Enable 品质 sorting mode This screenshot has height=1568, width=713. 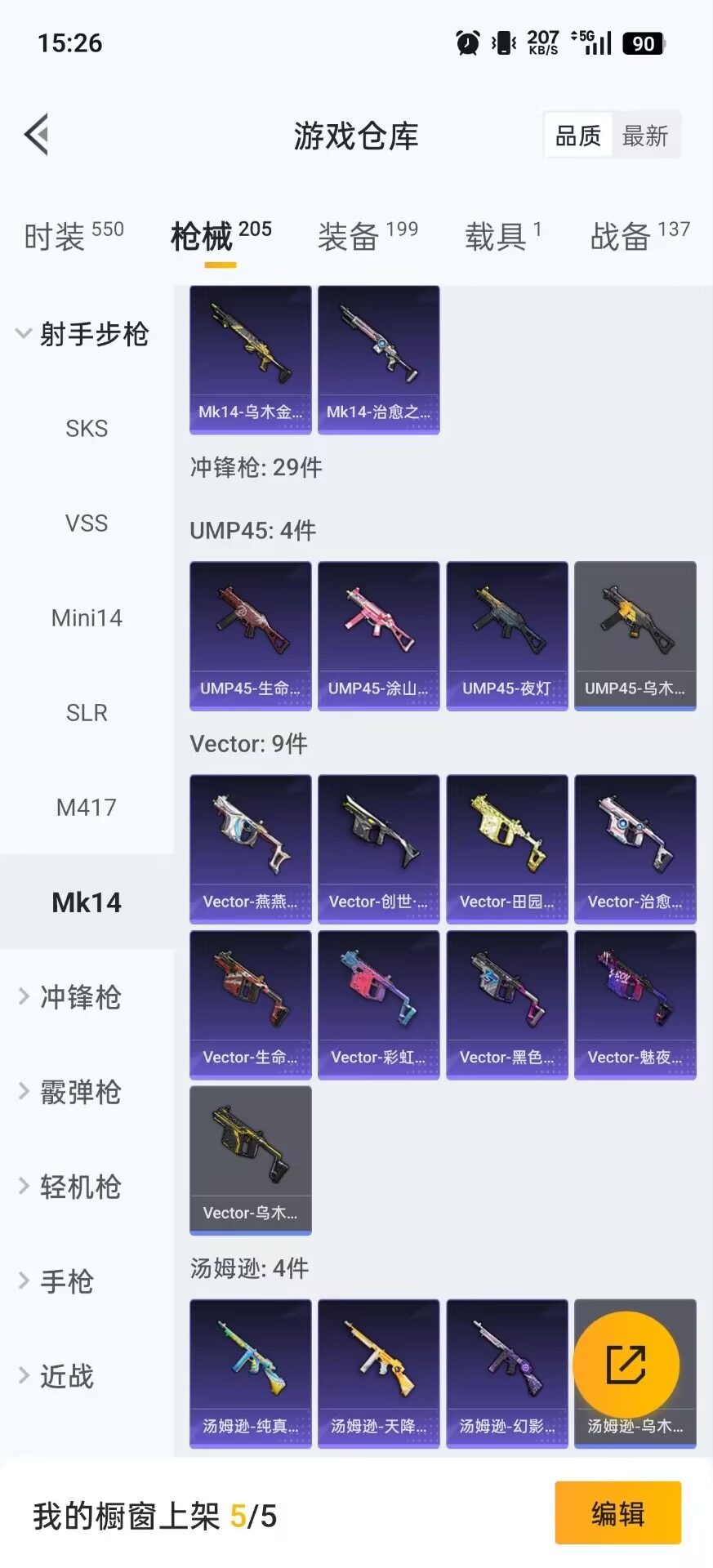[577, 135]
